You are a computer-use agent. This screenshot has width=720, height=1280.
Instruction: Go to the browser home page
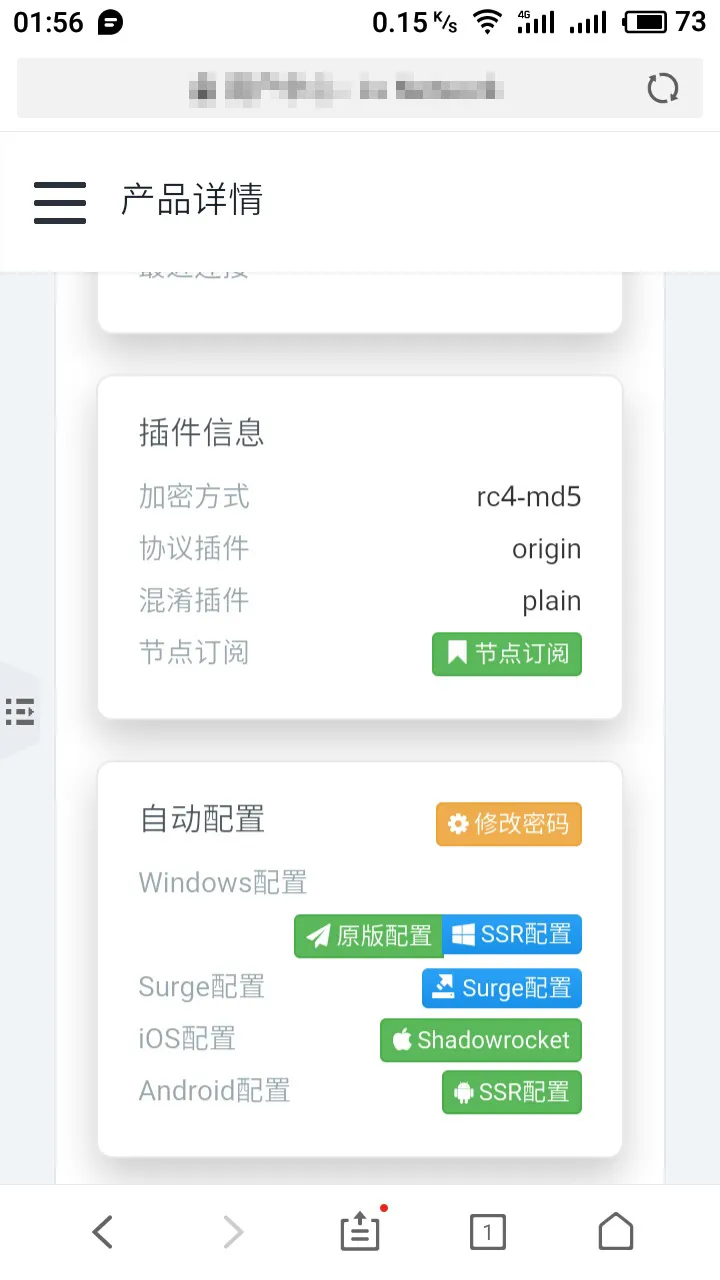click(616, 1232)
